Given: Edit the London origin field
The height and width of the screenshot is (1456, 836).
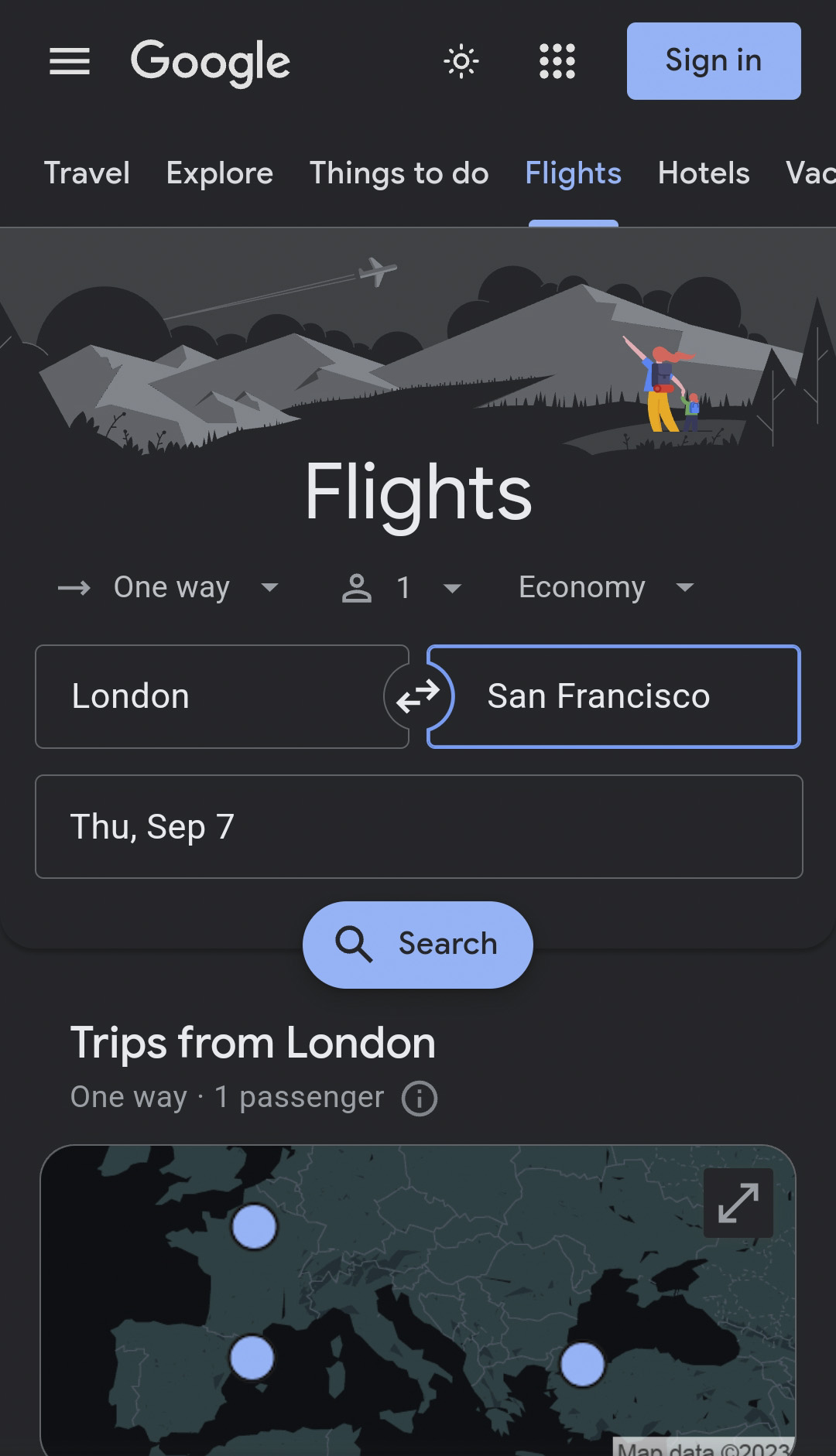Looking at the screenshot, I should pyautogui.click(x=209, y=696).
